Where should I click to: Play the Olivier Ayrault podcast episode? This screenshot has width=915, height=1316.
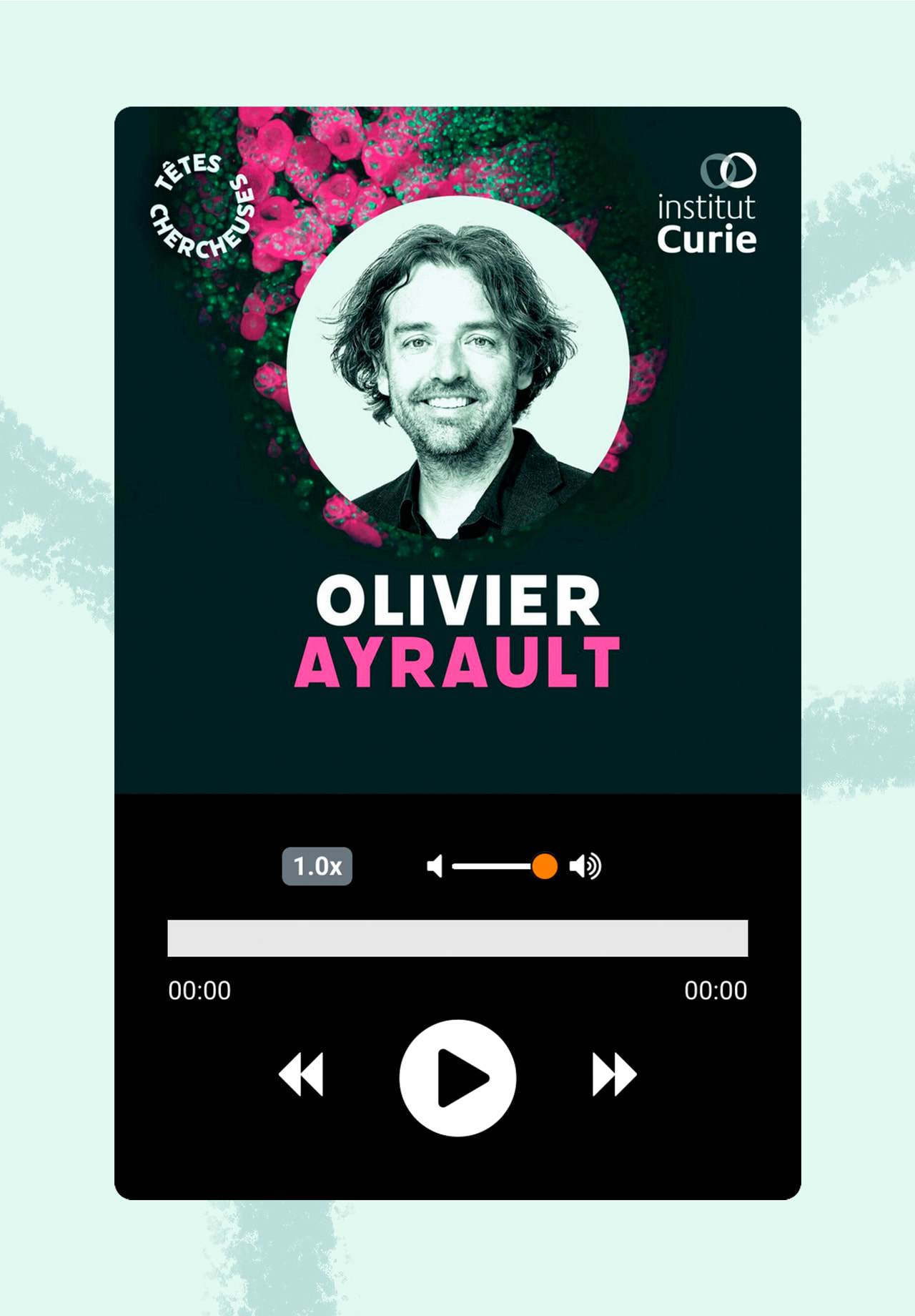457,1078
